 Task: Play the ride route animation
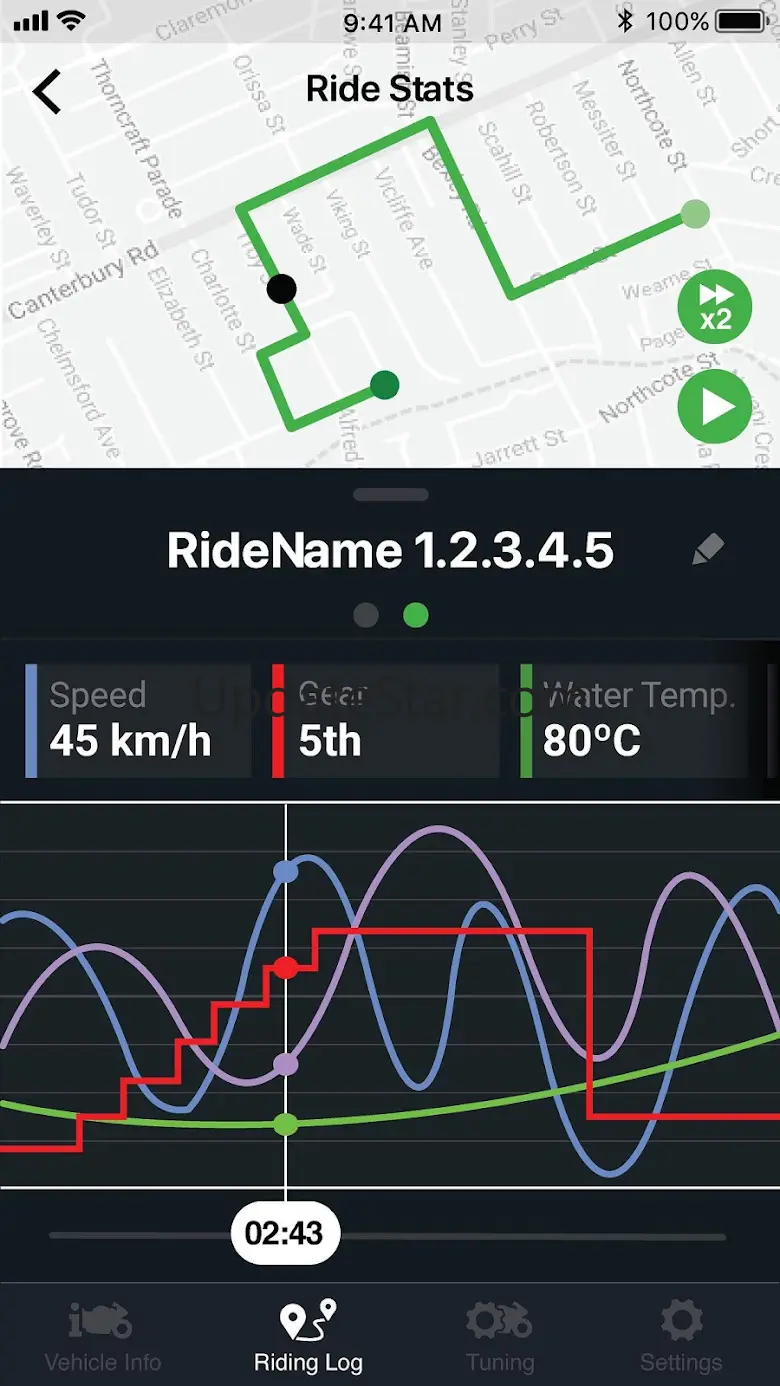coord(714,407)
